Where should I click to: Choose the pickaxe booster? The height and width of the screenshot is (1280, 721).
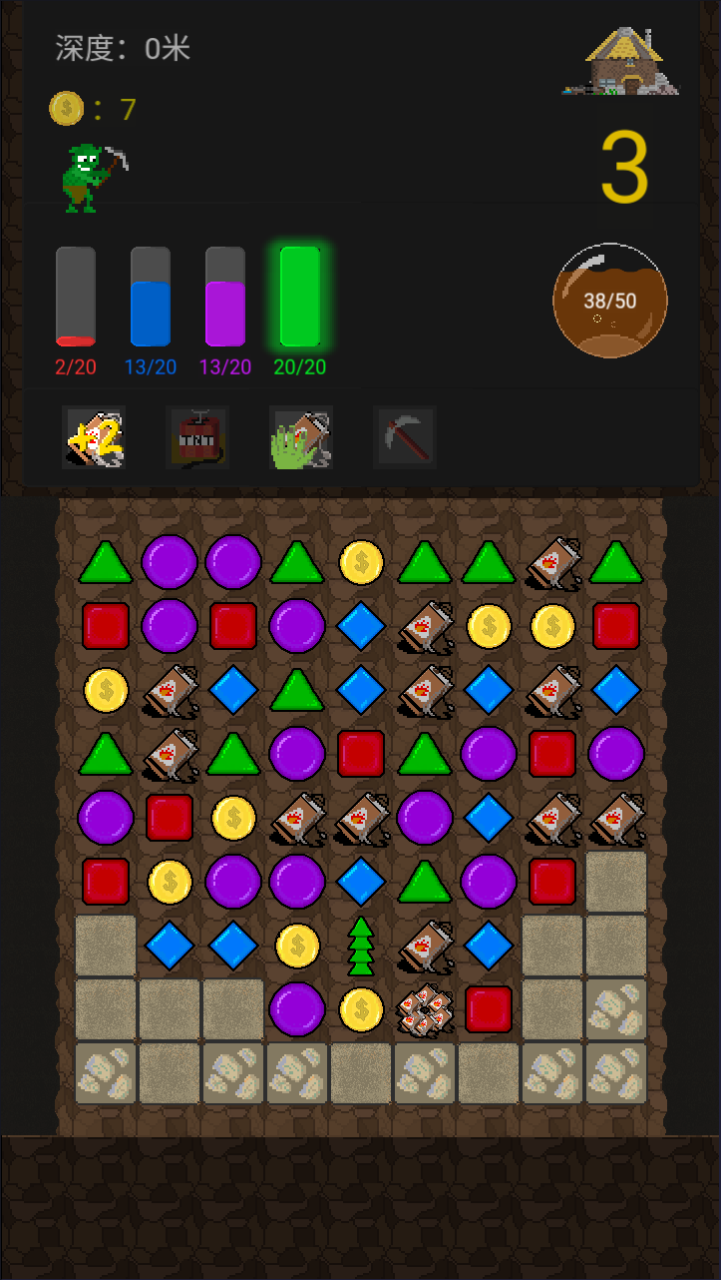click(x=405, y=438)
